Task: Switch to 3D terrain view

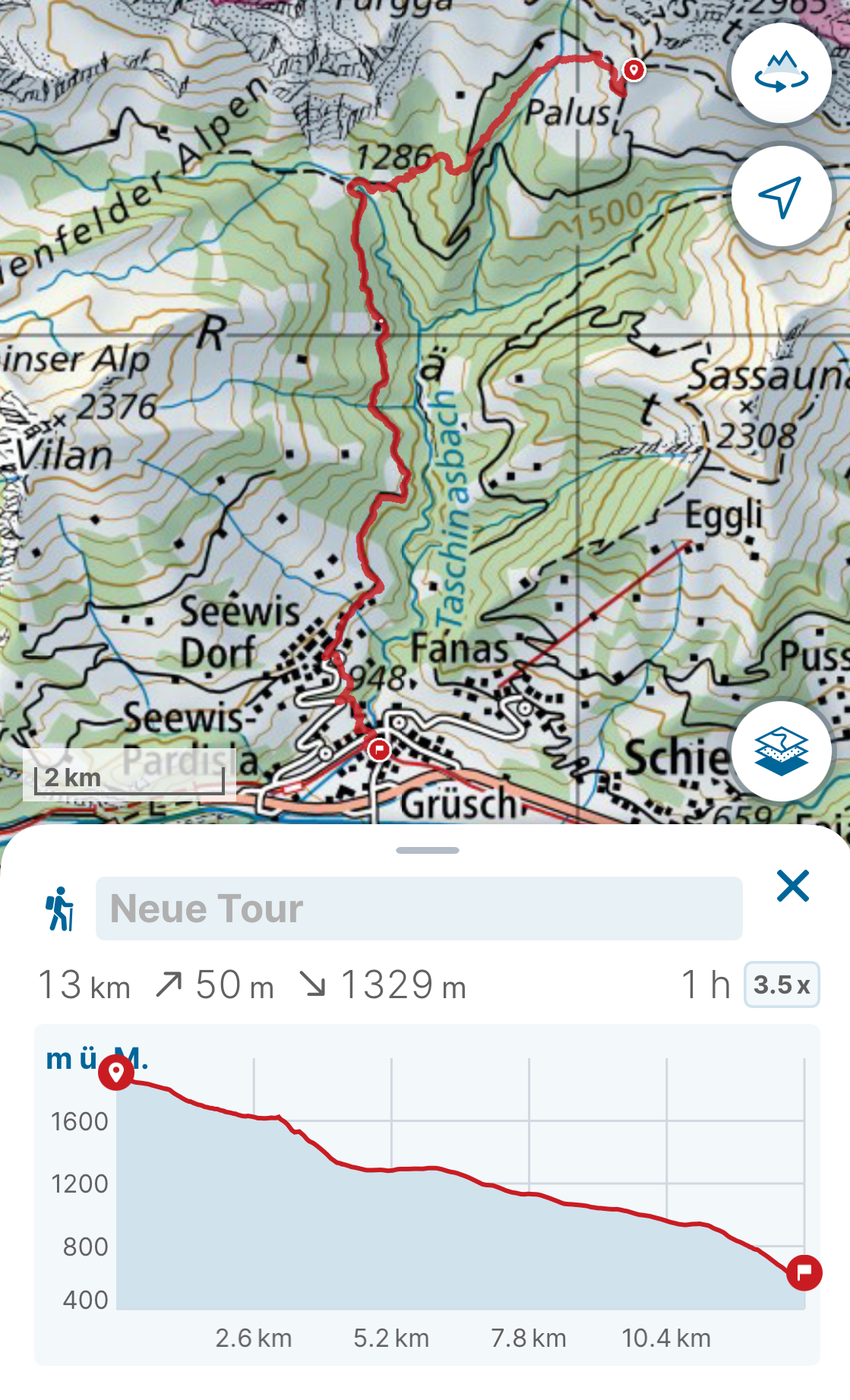Action: pyautogui.click(x=781, y=73)
